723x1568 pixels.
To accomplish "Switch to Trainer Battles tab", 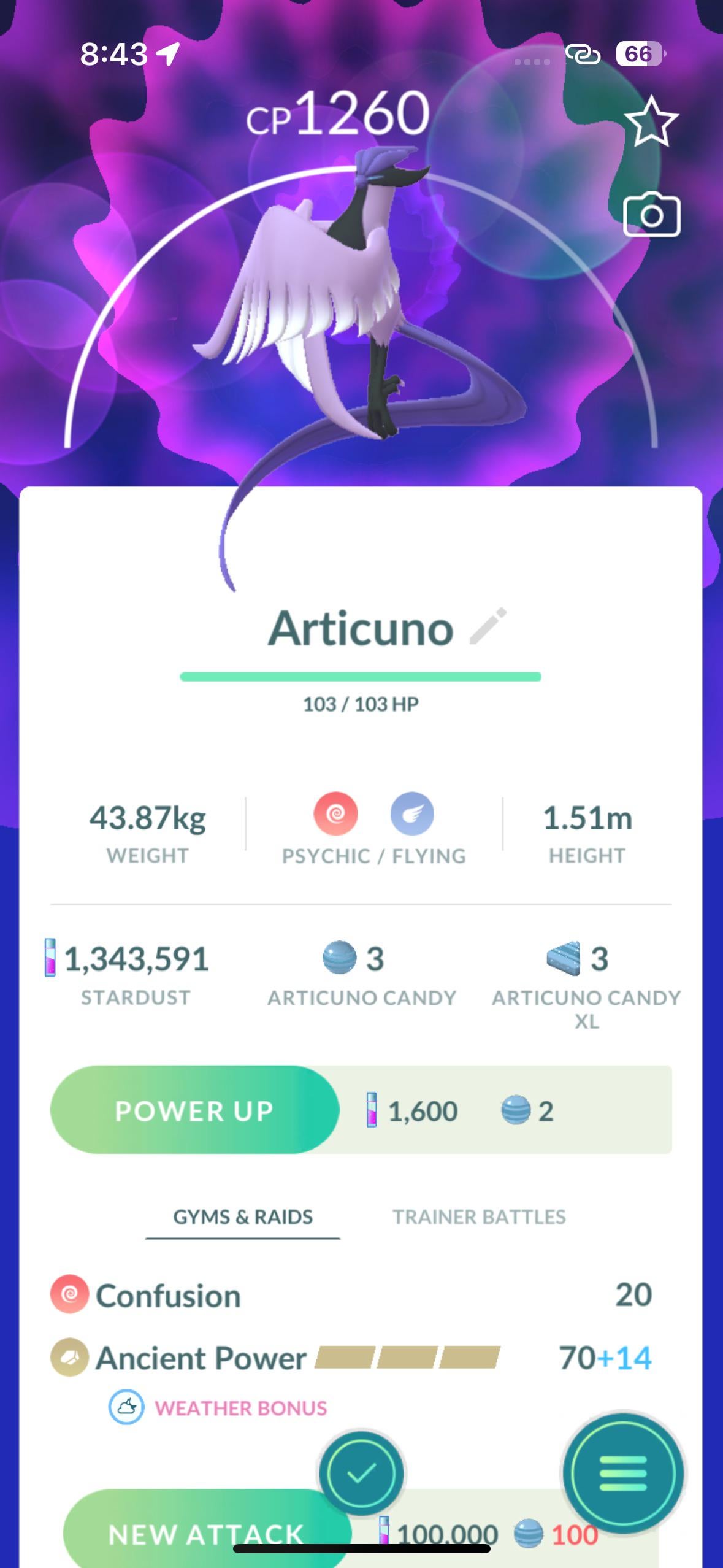I will click(x=479, y=1216).
